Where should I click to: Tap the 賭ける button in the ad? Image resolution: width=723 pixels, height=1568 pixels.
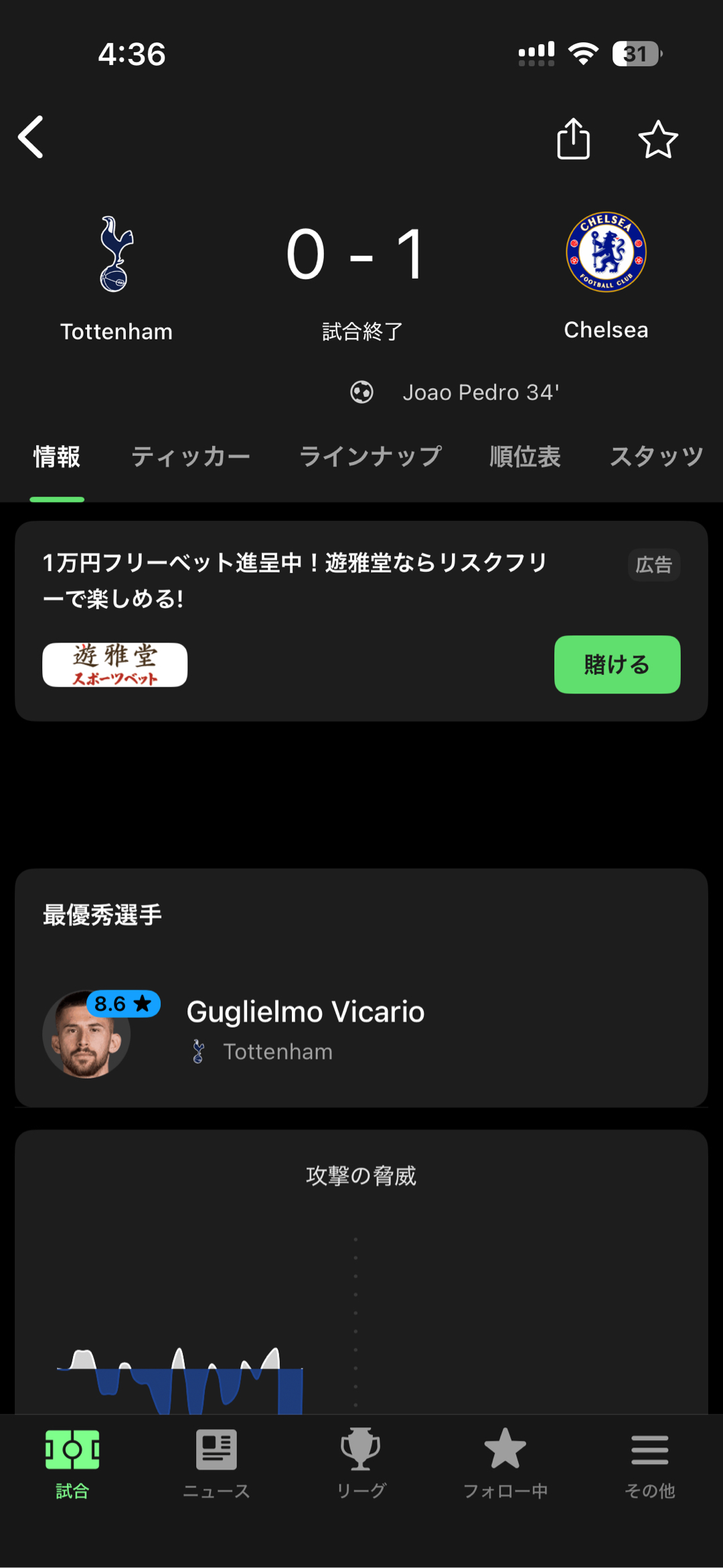click(617, 664)
